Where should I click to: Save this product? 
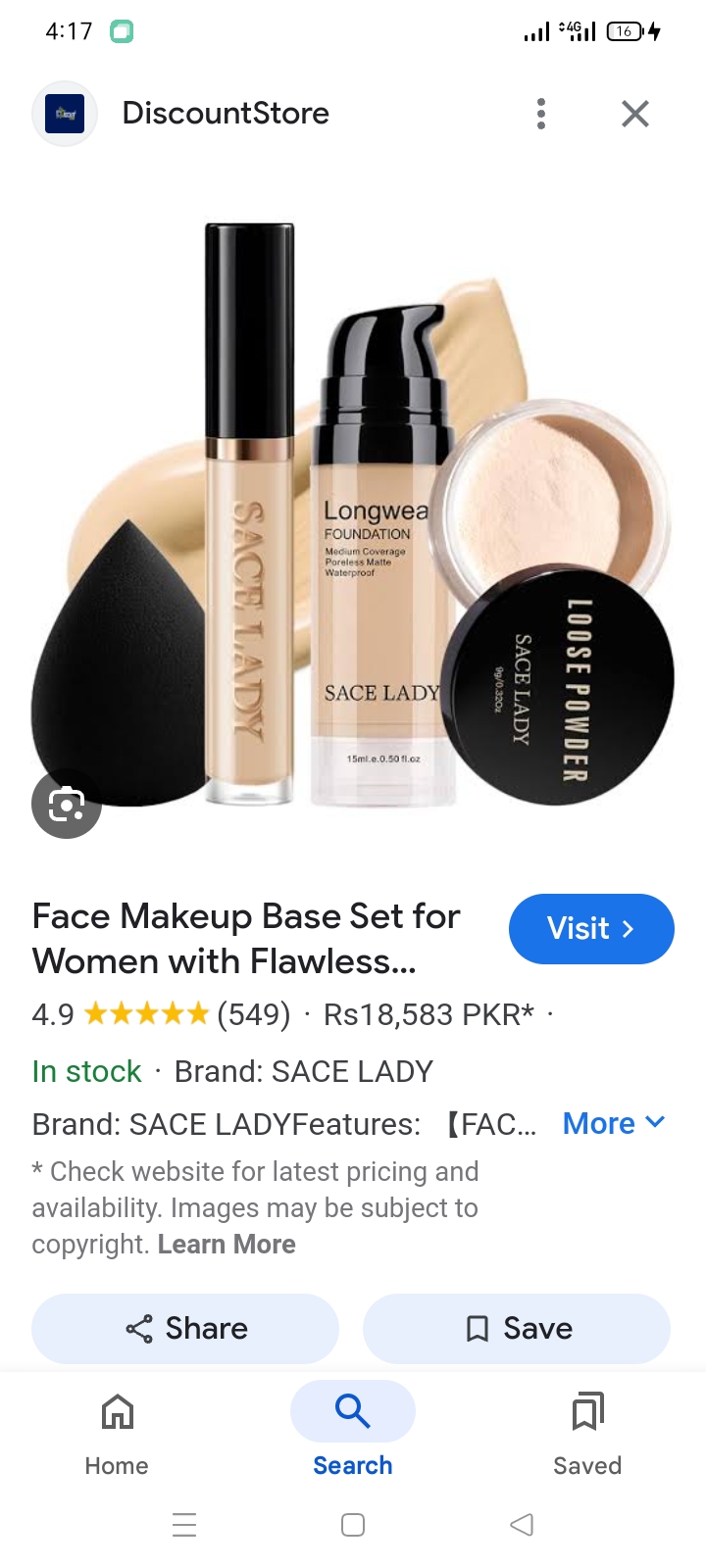click(517, 1328)
